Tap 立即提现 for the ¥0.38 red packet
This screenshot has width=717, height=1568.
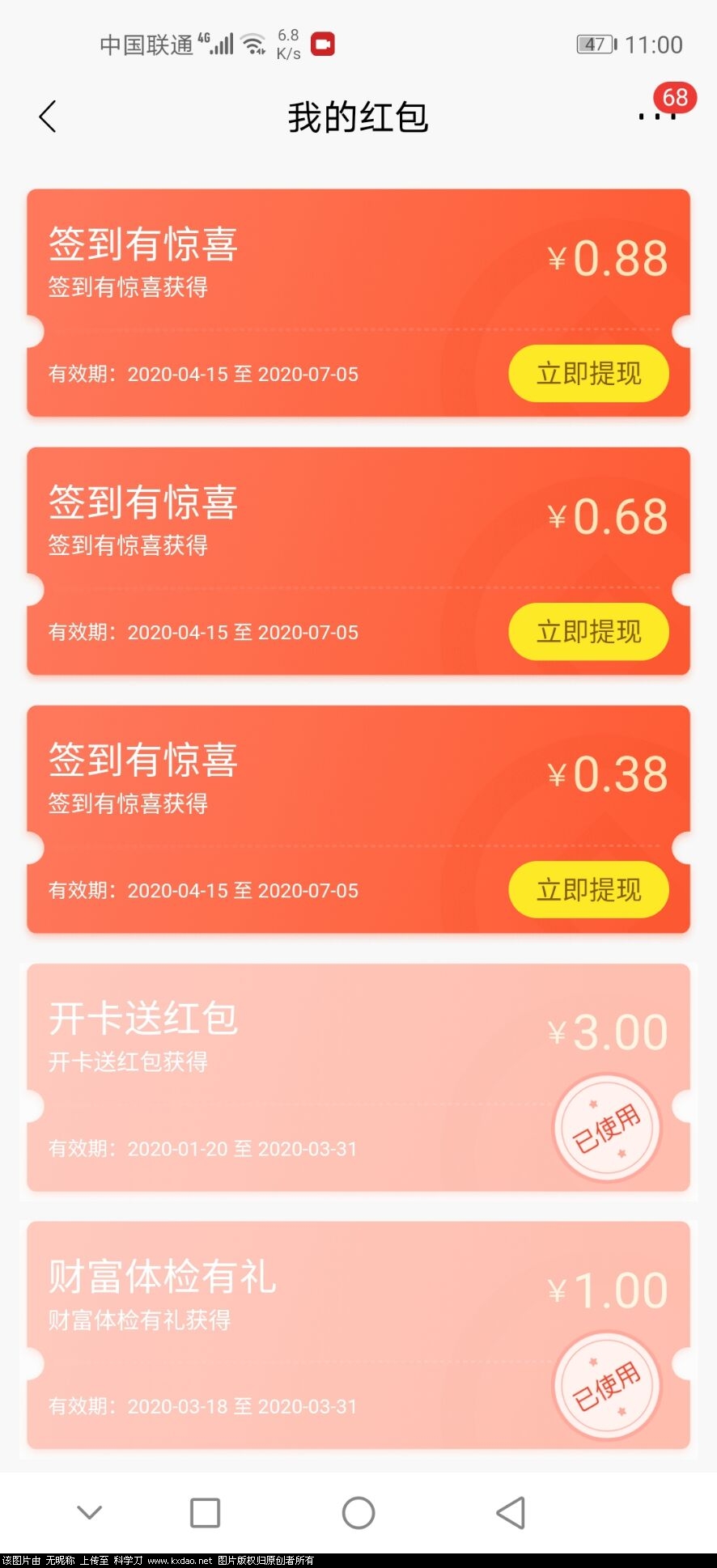(588, 890)
